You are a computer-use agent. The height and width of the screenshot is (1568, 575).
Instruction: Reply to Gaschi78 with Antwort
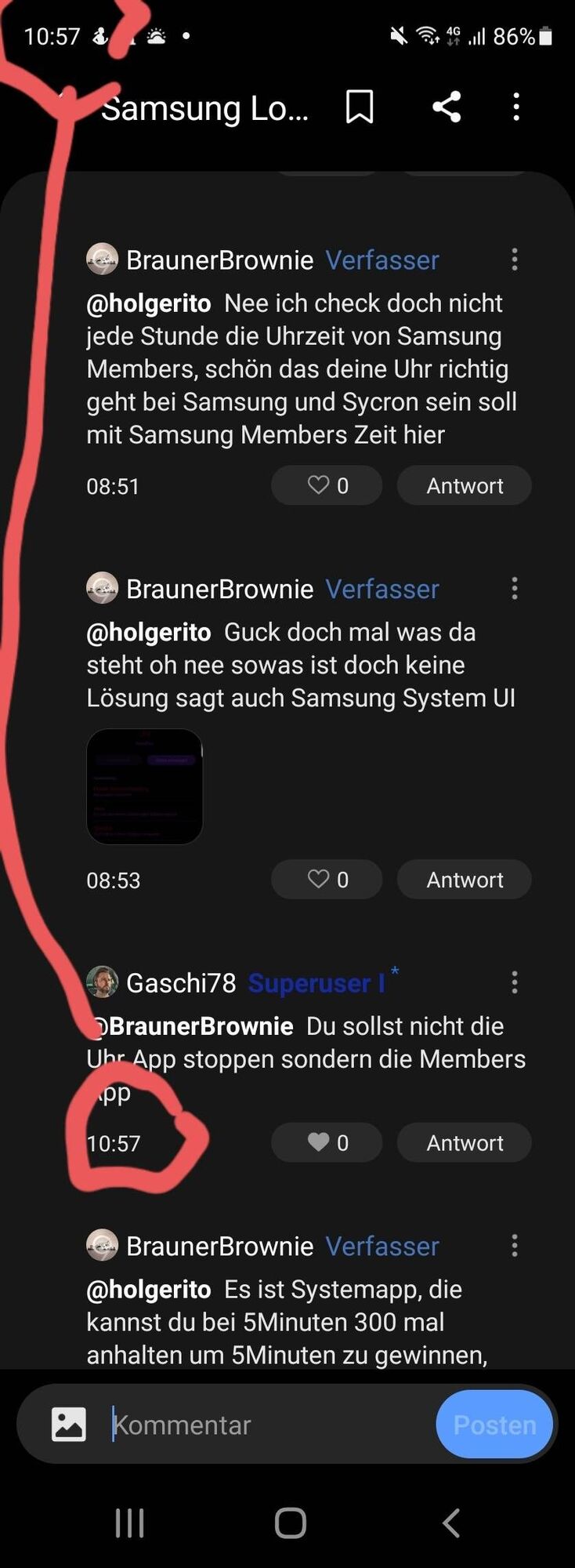coord(464,1142)
